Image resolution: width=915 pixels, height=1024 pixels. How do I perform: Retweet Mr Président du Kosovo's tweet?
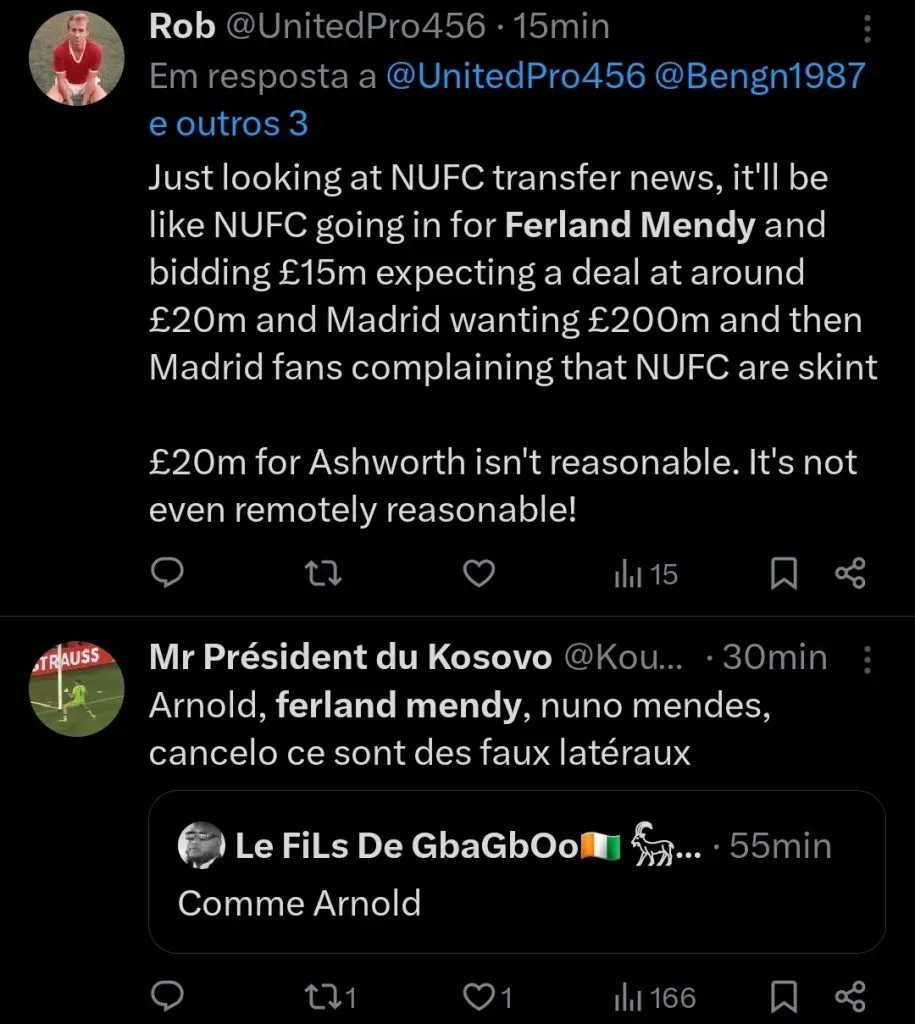click(x=328, y=997)
